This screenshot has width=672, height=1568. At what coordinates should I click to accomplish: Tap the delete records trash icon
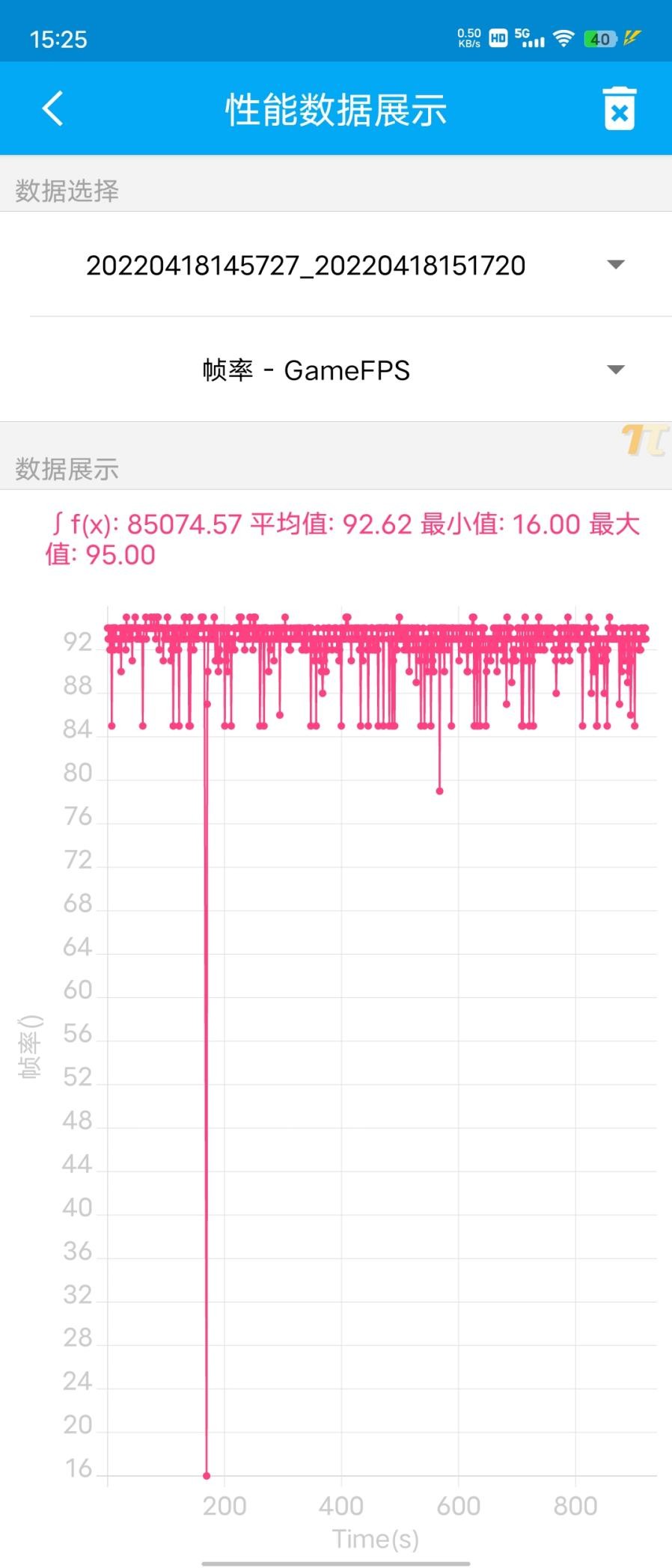point(619,108)
